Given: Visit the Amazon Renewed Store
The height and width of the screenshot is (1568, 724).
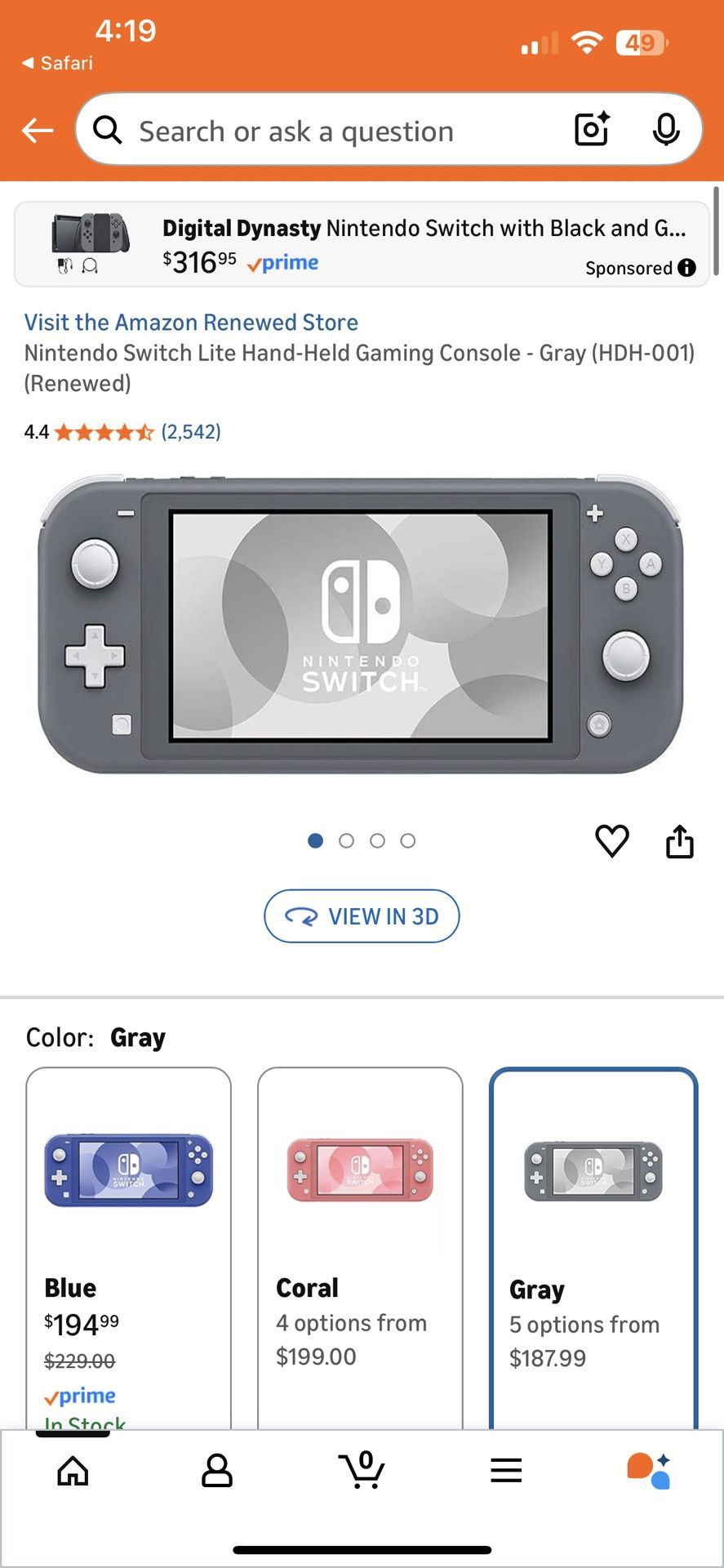Looking at the screenshot, I should pyautogui.click(x=190, y=322).
